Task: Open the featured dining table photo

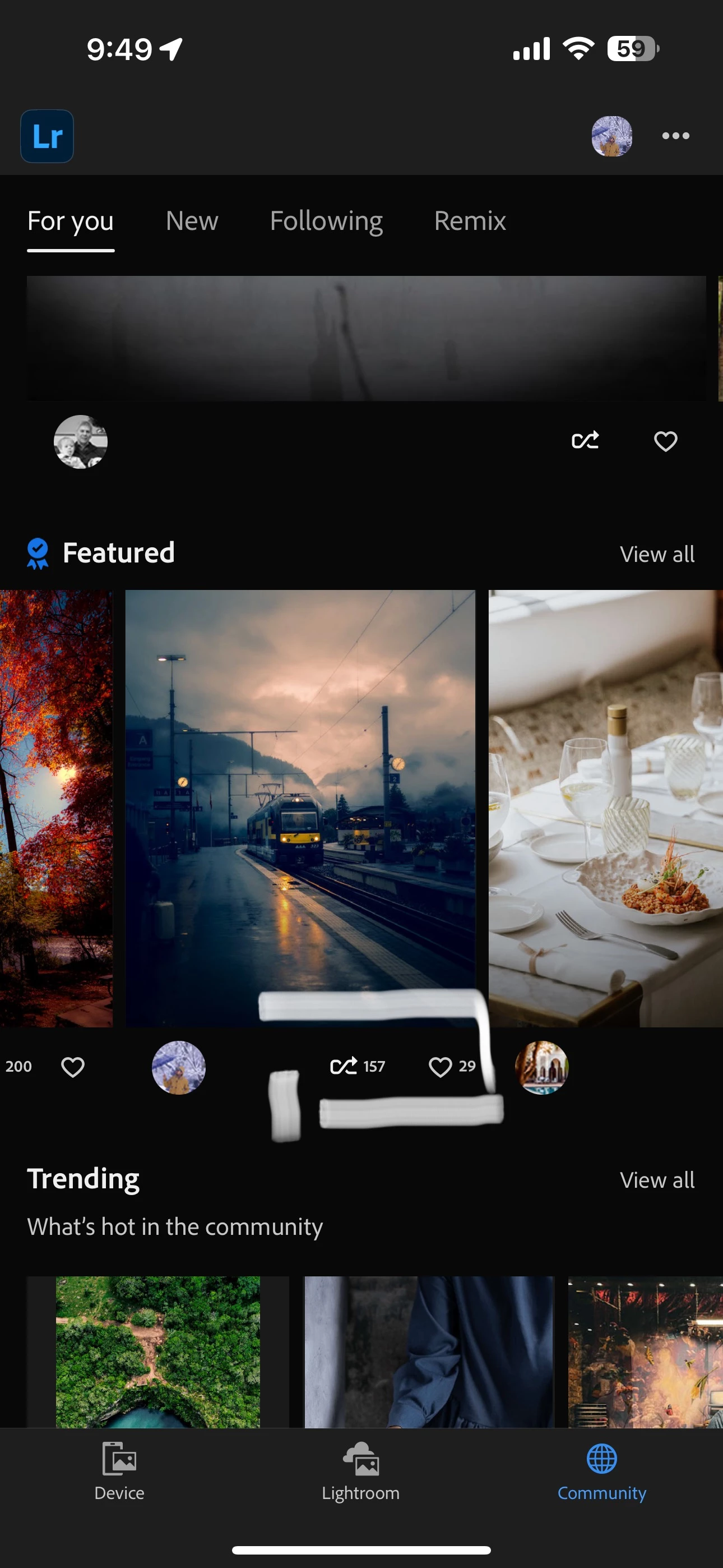Action: click(x=605, y=808)
